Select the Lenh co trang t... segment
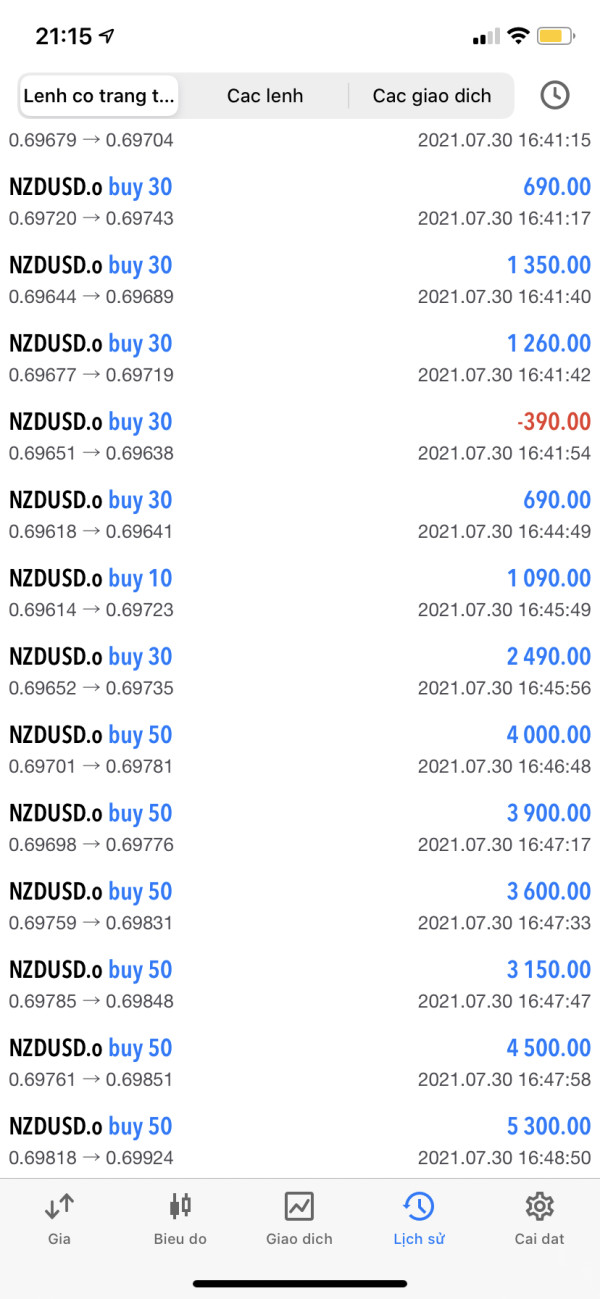 coord(99,96)
